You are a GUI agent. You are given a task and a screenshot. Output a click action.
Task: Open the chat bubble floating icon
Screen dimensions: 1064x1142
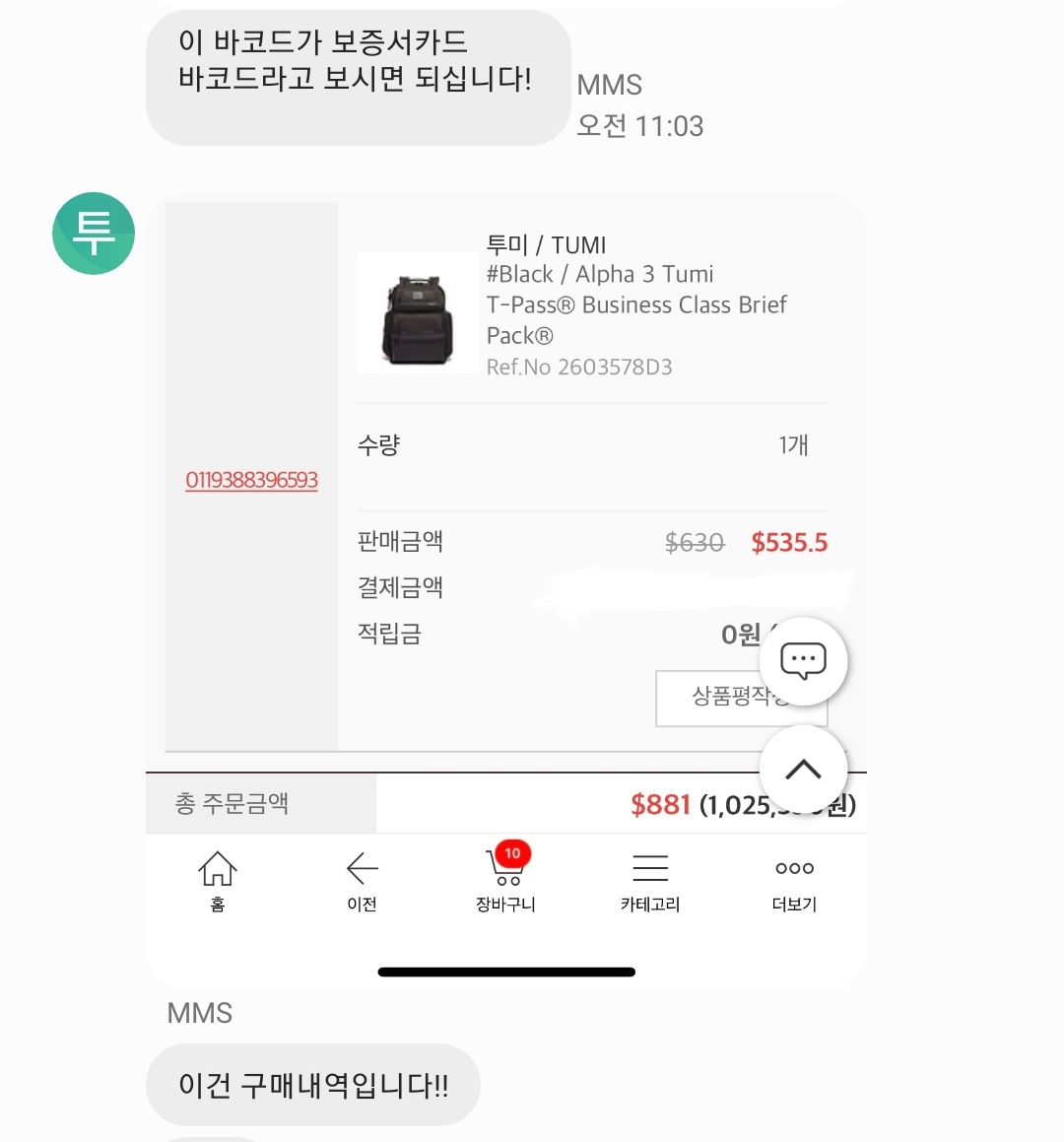pyautogui.click(x=804, y=660)
